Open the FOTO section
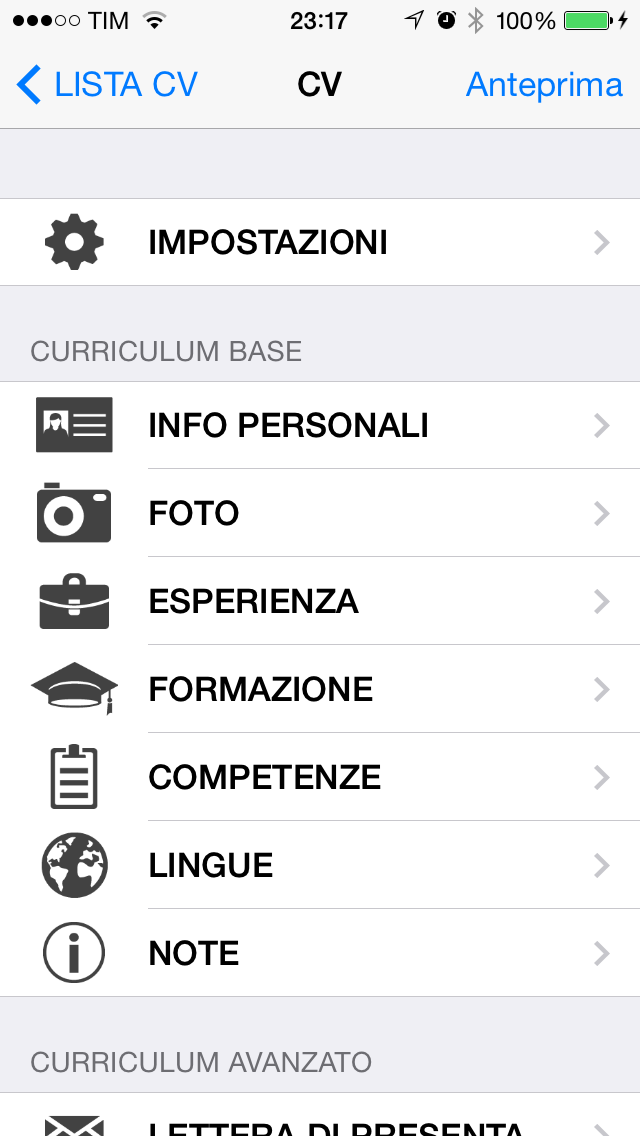 coord(320,513)
